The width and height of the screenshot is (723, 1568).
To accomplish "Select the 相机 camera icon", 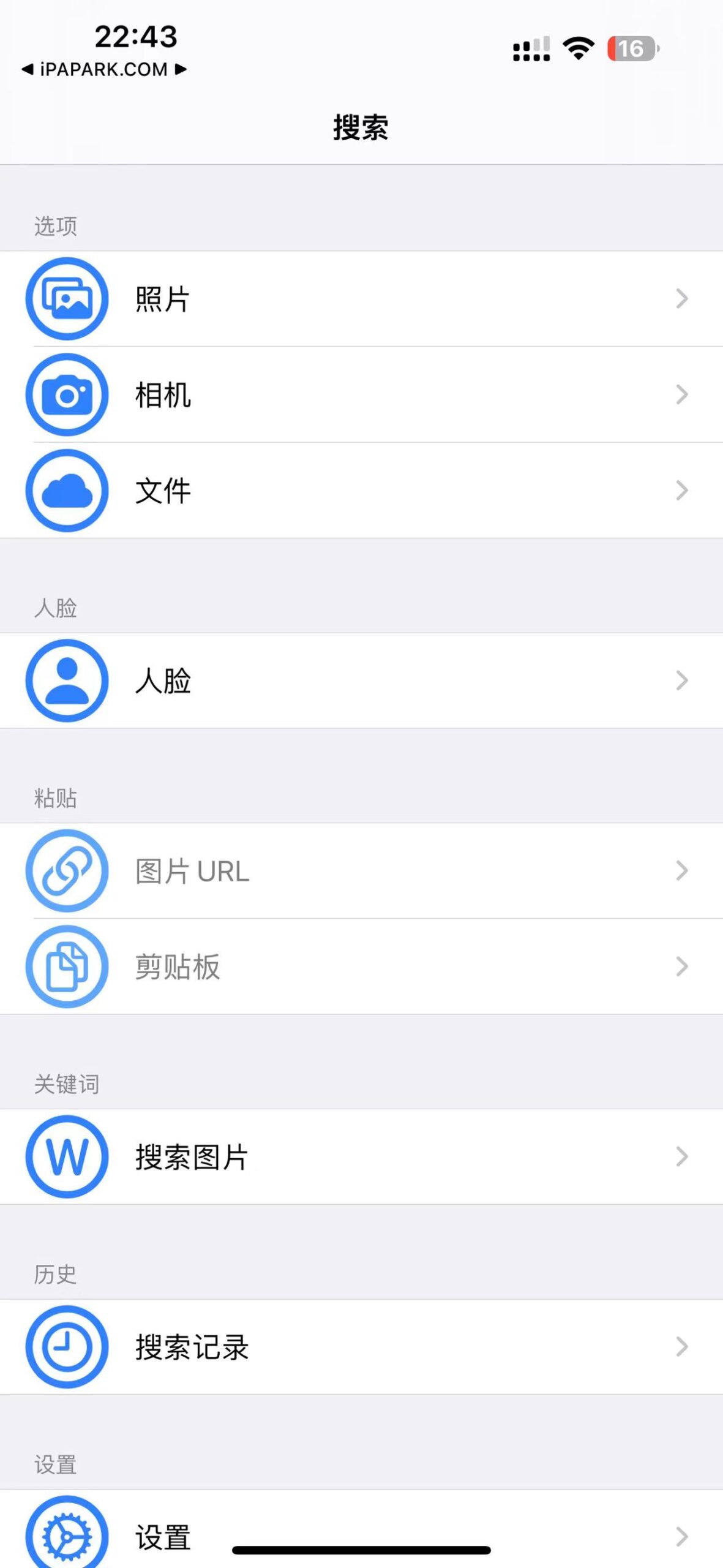I will pyautogui.click(x=67, y=395).
